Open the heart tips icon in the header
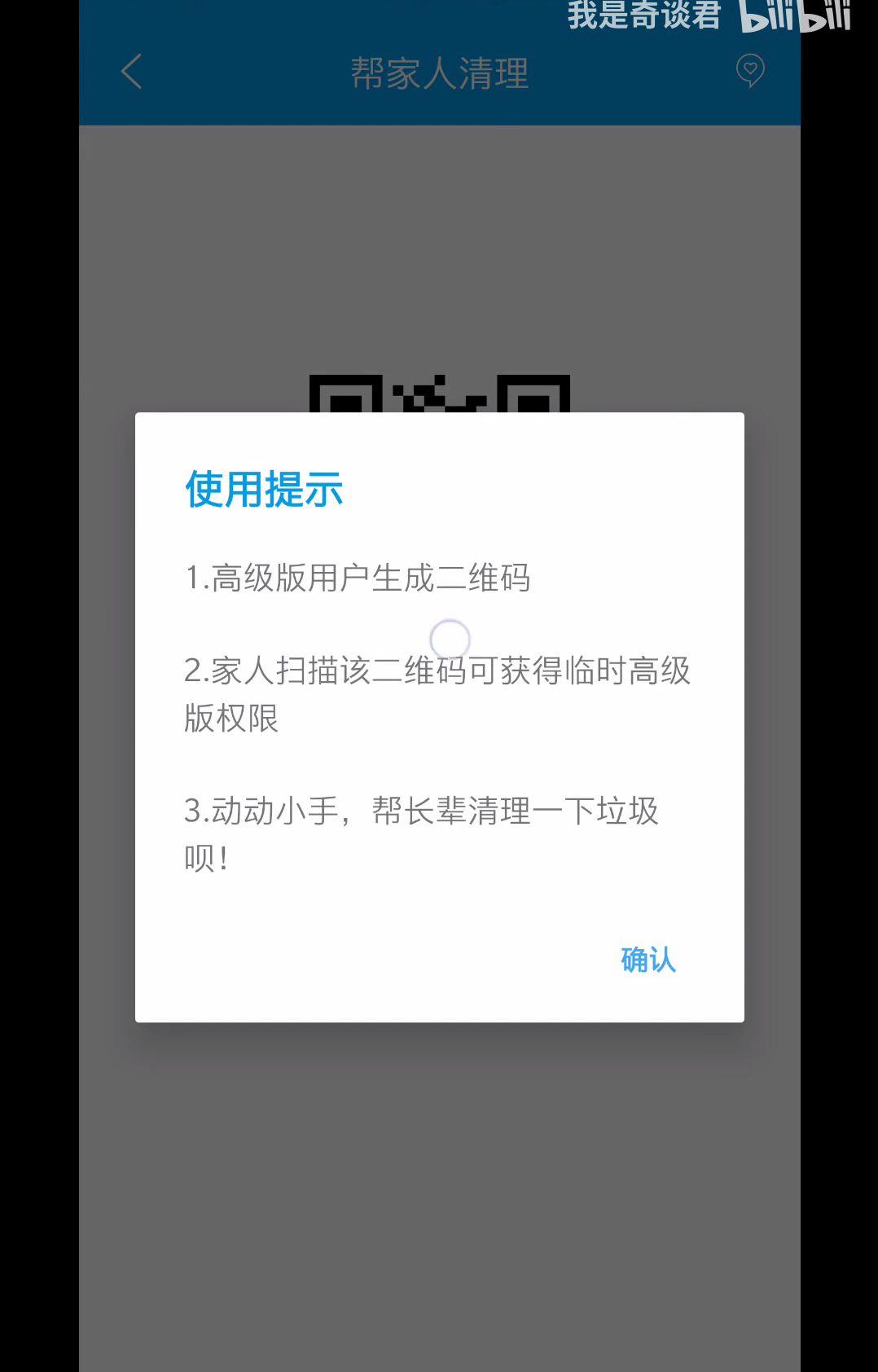The height and width of the screenshot is (1372, 878). 749,71
